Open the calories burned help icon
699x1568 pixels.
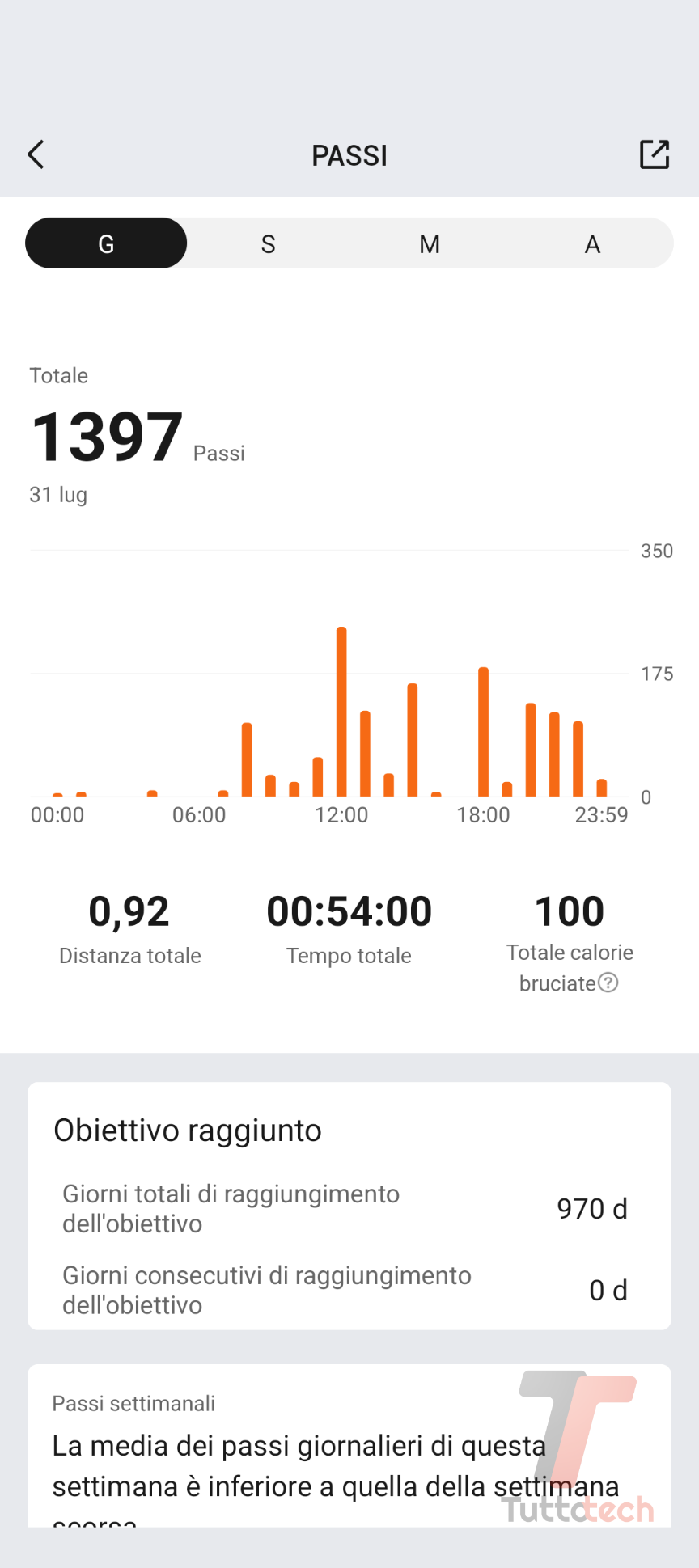608,983
